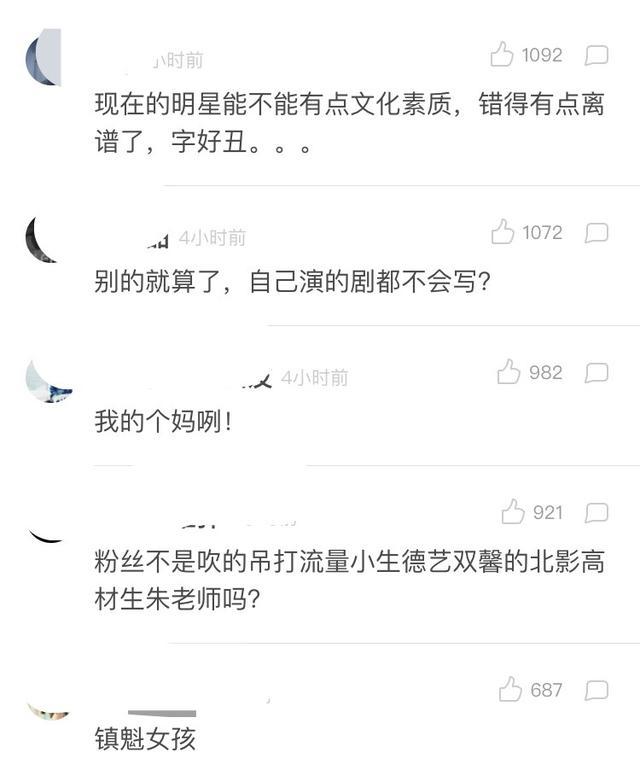This screenshot has width=640, height=770.
Task: Like the comment about 文化素质
Action: [502, 55]
